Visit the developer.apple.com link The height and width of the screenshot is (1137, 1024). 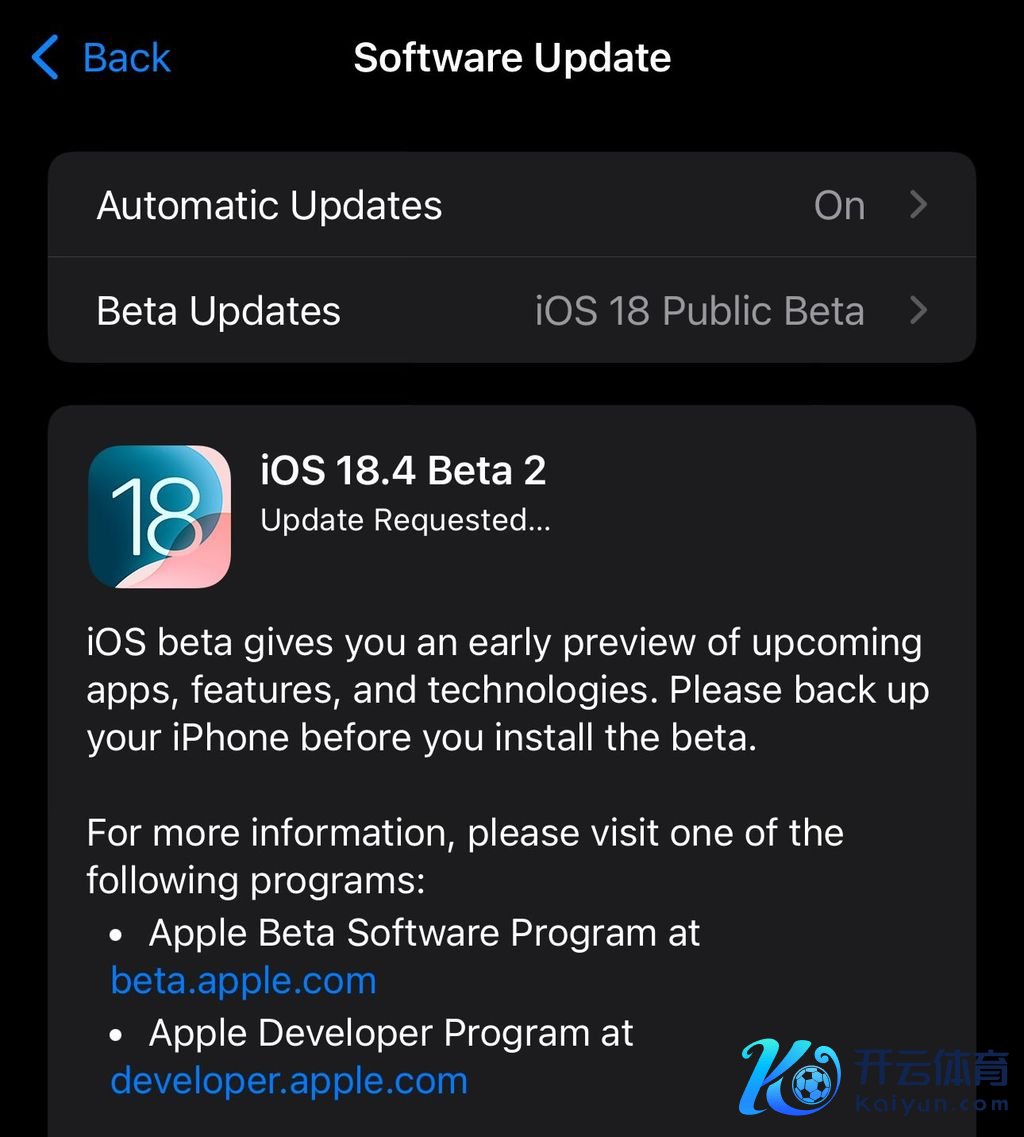click(x=289, y=1081)
